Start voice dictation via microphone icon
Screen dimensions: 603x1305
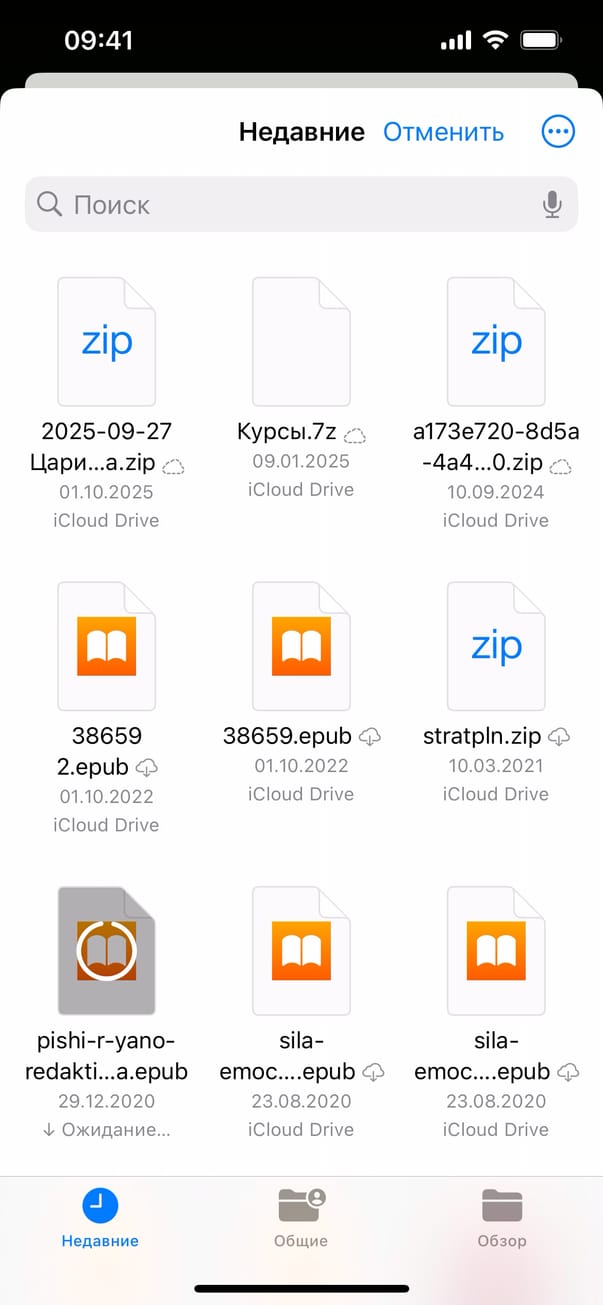(552, 205)
